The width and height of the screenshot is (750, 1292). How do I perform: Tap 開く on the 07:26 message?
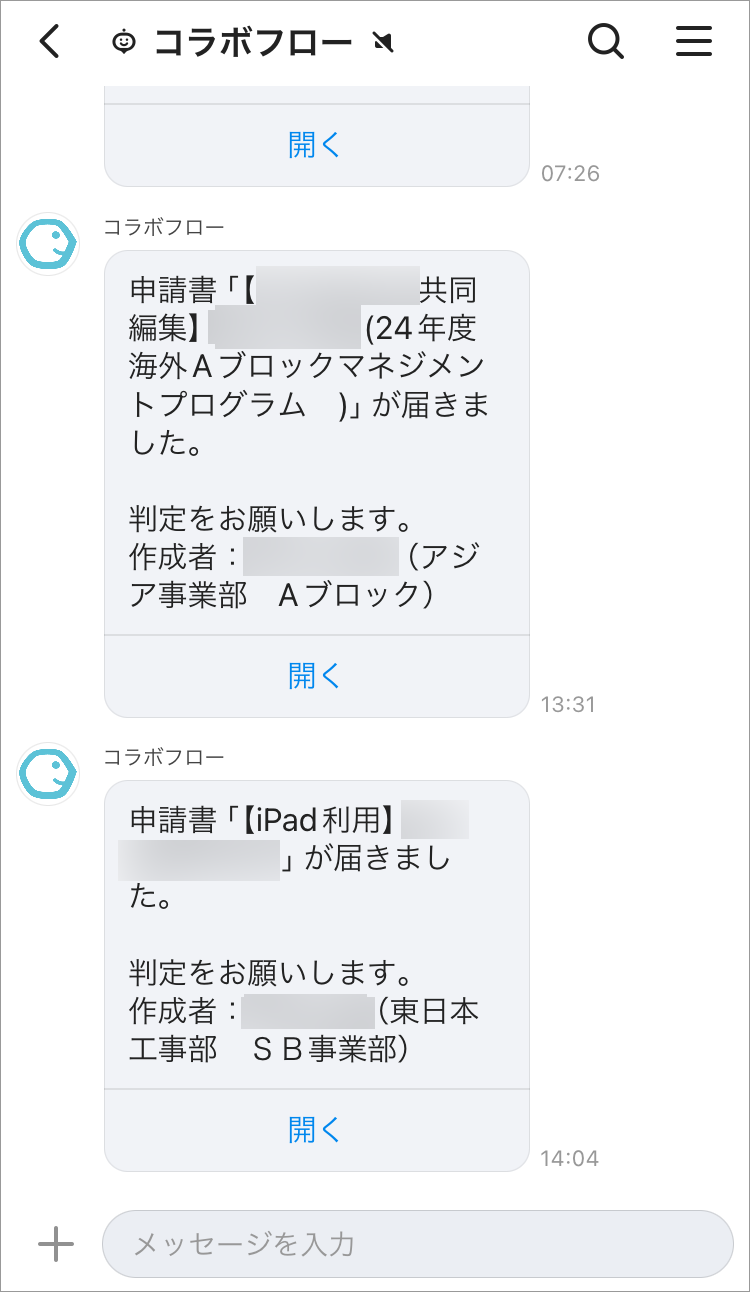tap(315, 145)
